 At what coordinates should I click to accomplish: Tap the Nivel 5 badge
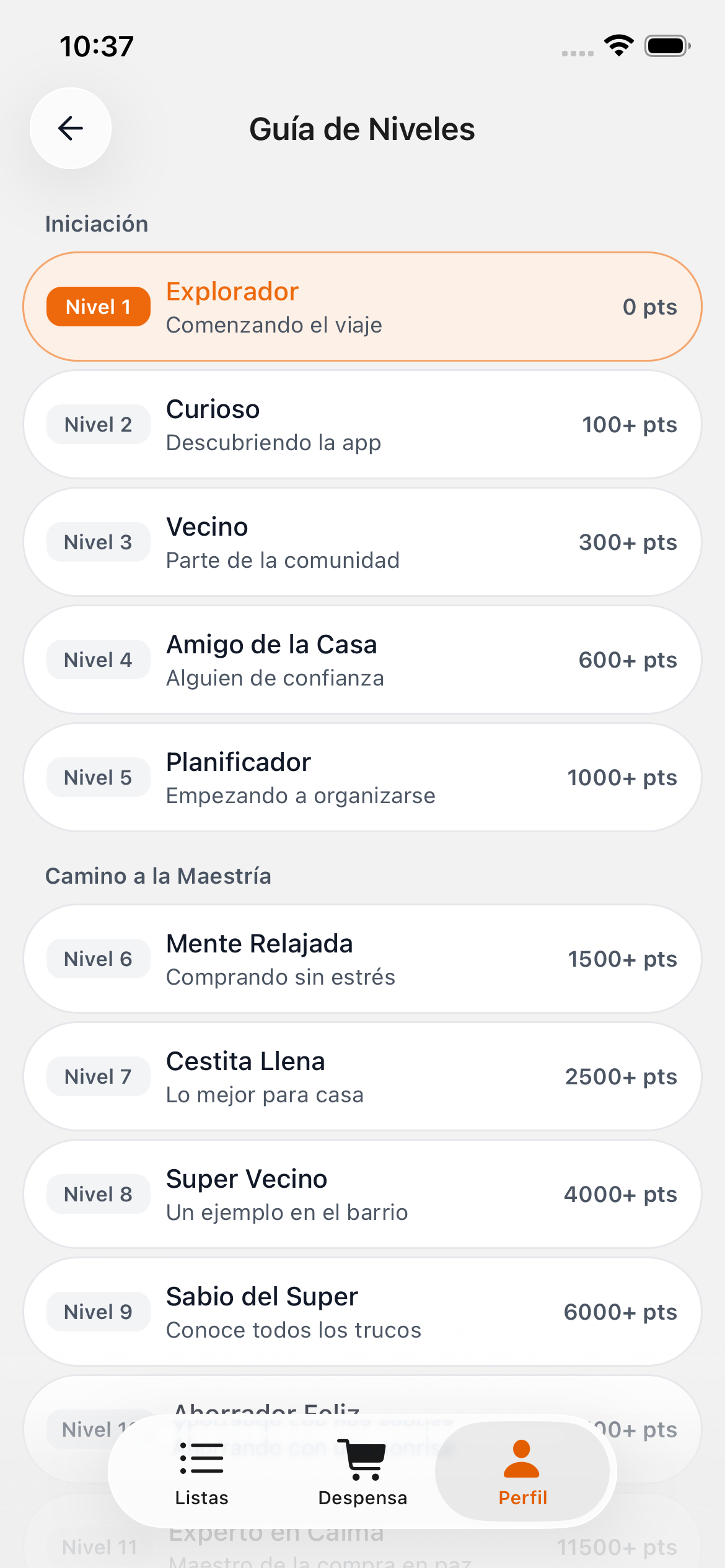point(98,777)
